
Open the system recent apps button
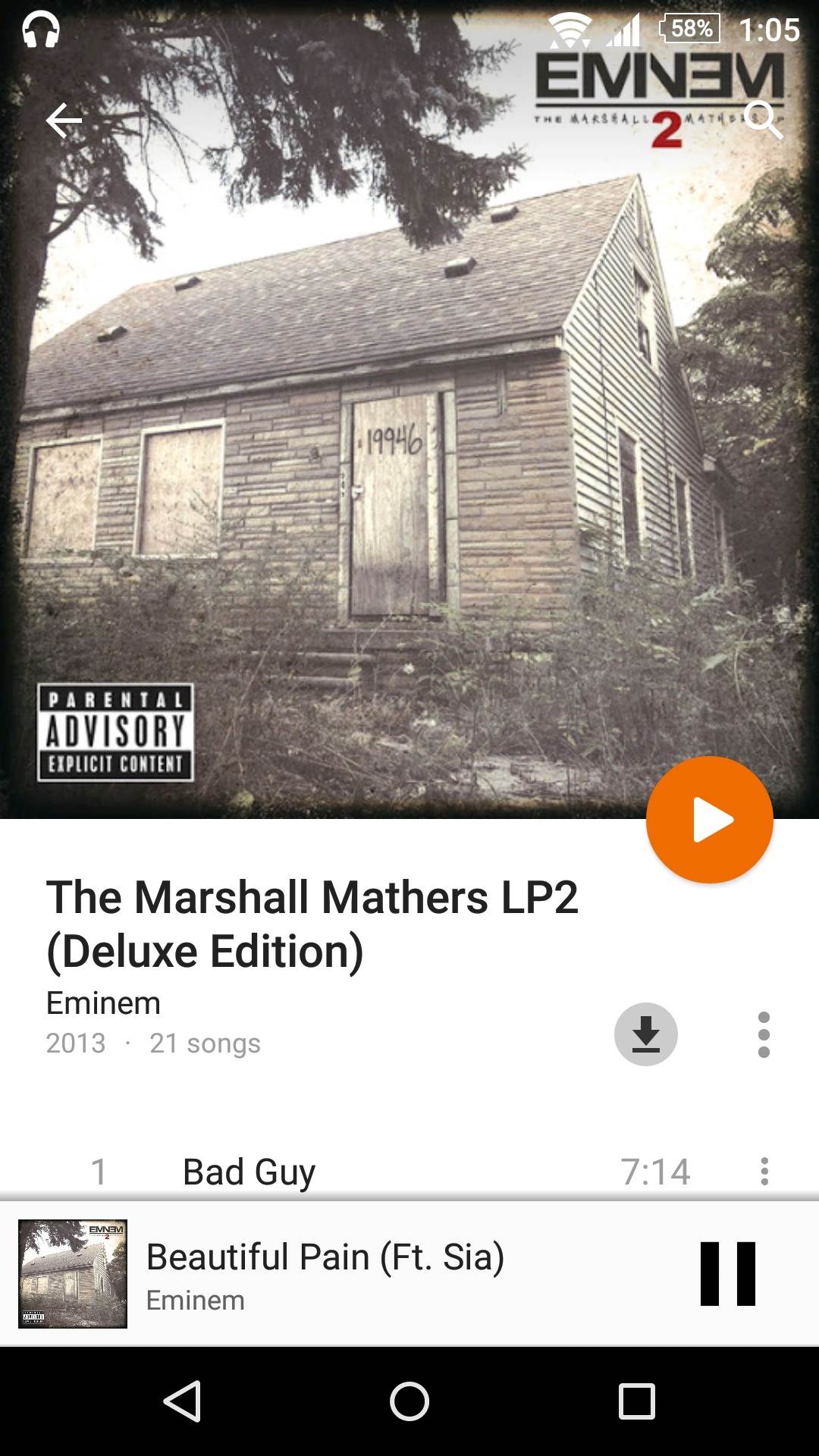click(636, 1401)
